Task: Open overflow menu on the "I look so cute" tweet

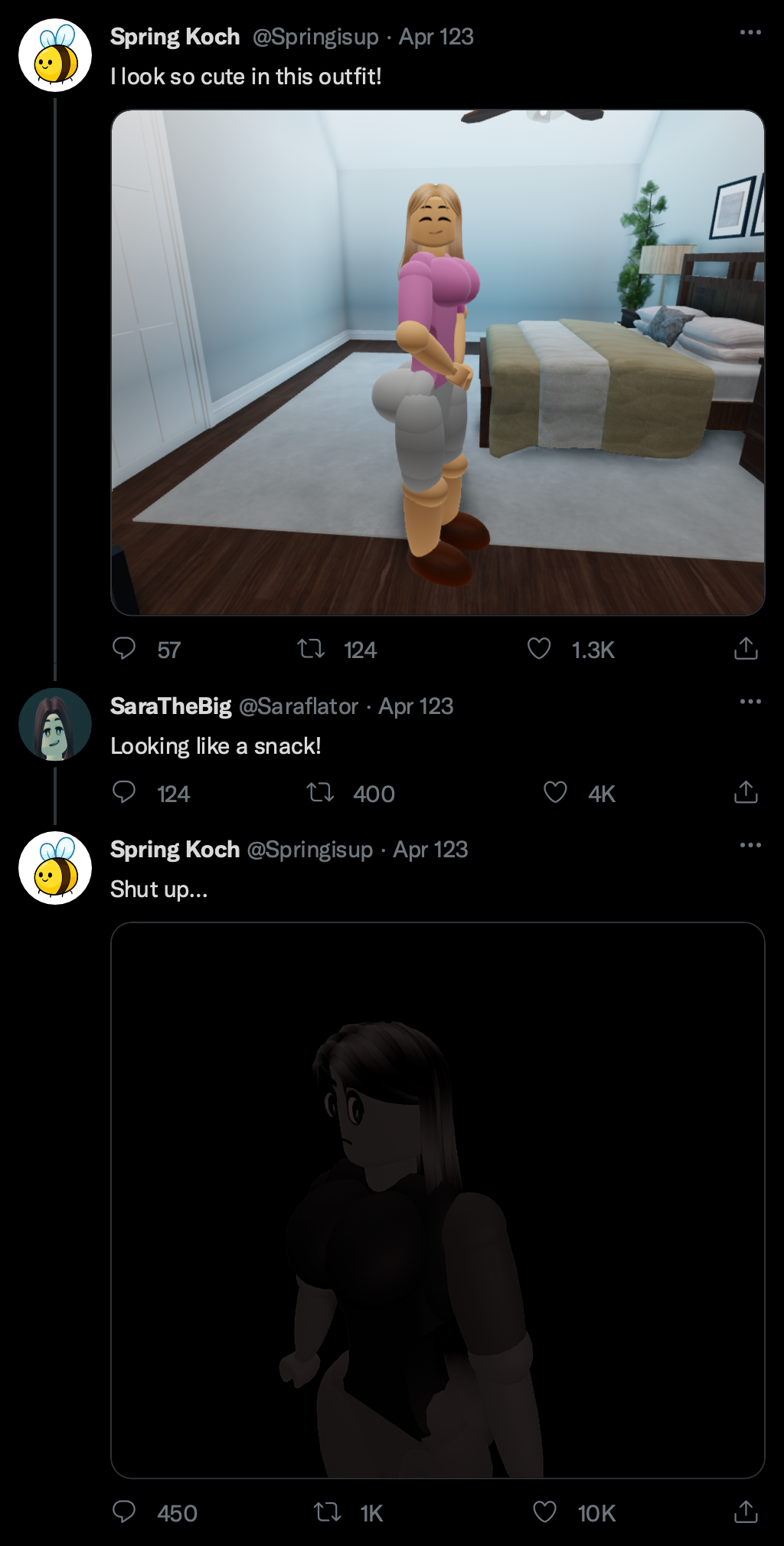Action: pos(750,33)
